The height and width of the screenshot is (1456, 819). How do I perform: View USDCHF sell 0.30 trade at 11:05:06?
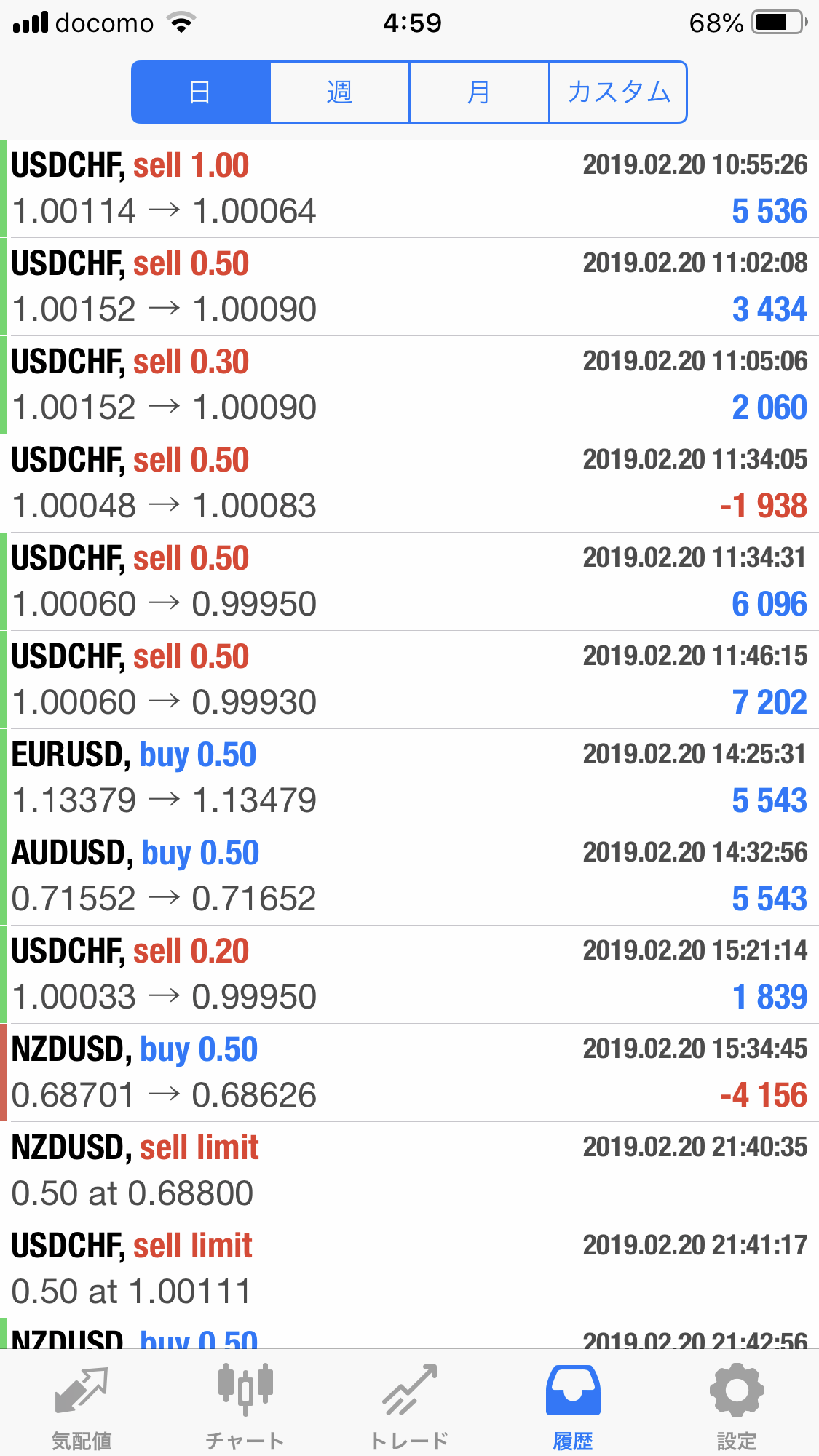click(x=409, y=385)
